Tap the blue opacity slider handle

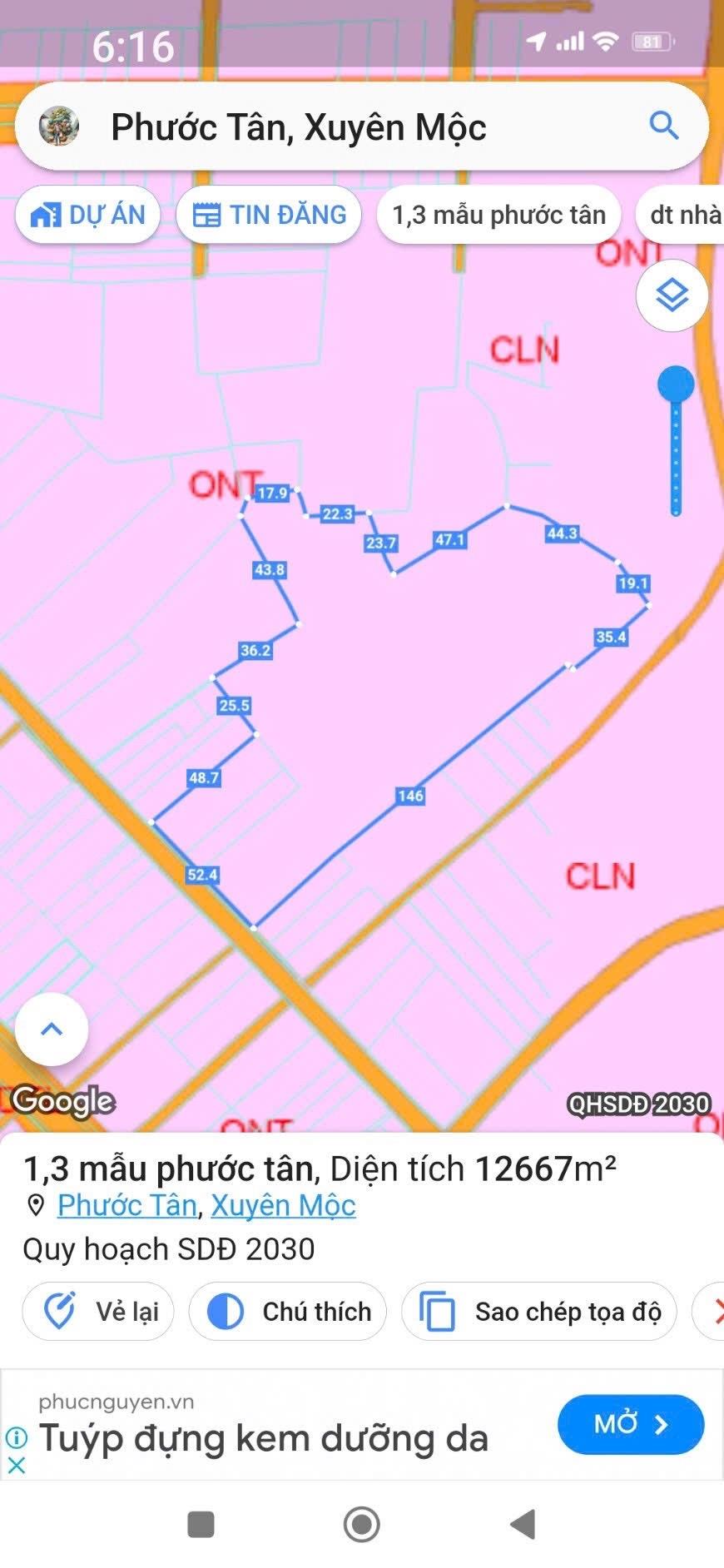tap(676, 385)
